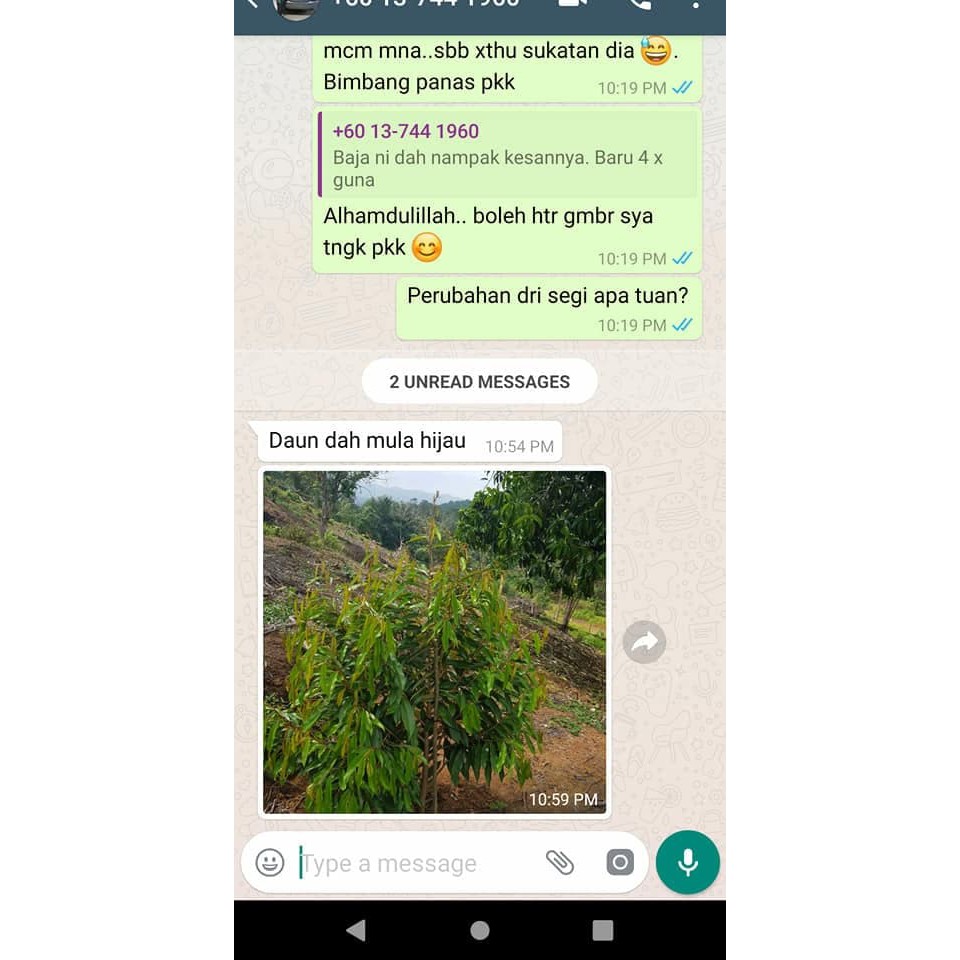Forward the durian tree photo
Viewport: 960px width, 960px height.
coord(644,642)
